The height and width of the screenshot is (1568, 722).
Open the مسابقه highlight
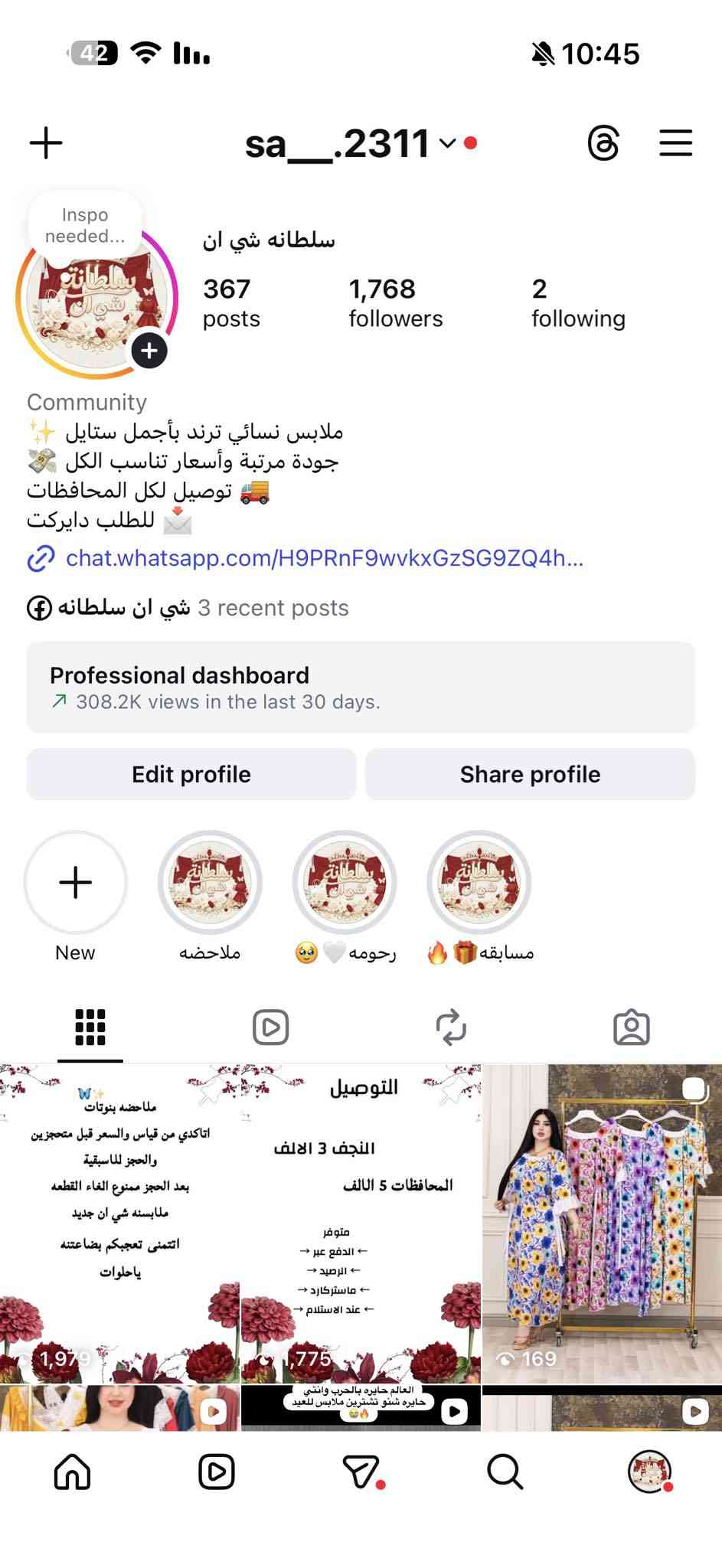click(479, 883)
